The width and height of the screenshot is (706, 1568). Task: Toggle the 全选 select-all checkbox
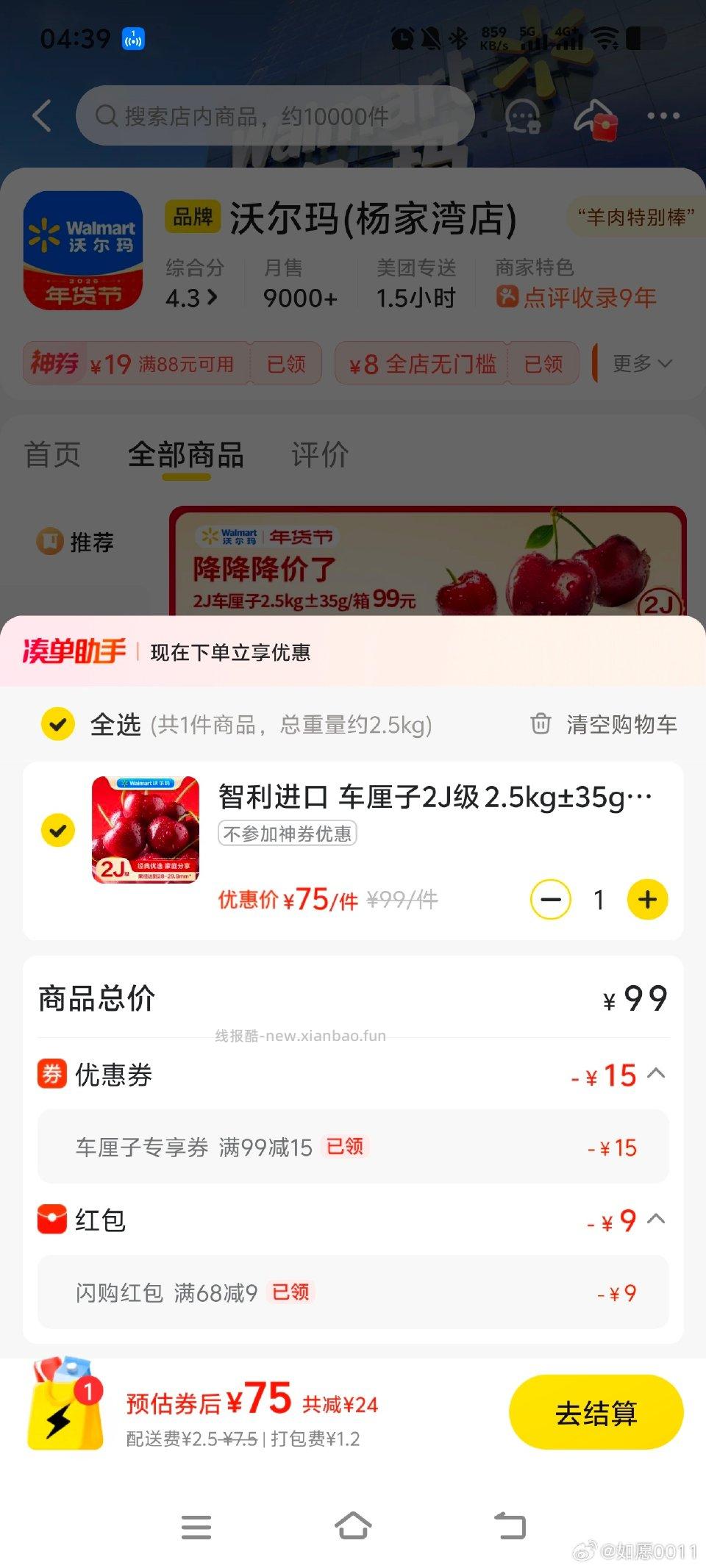coord(57,724)
